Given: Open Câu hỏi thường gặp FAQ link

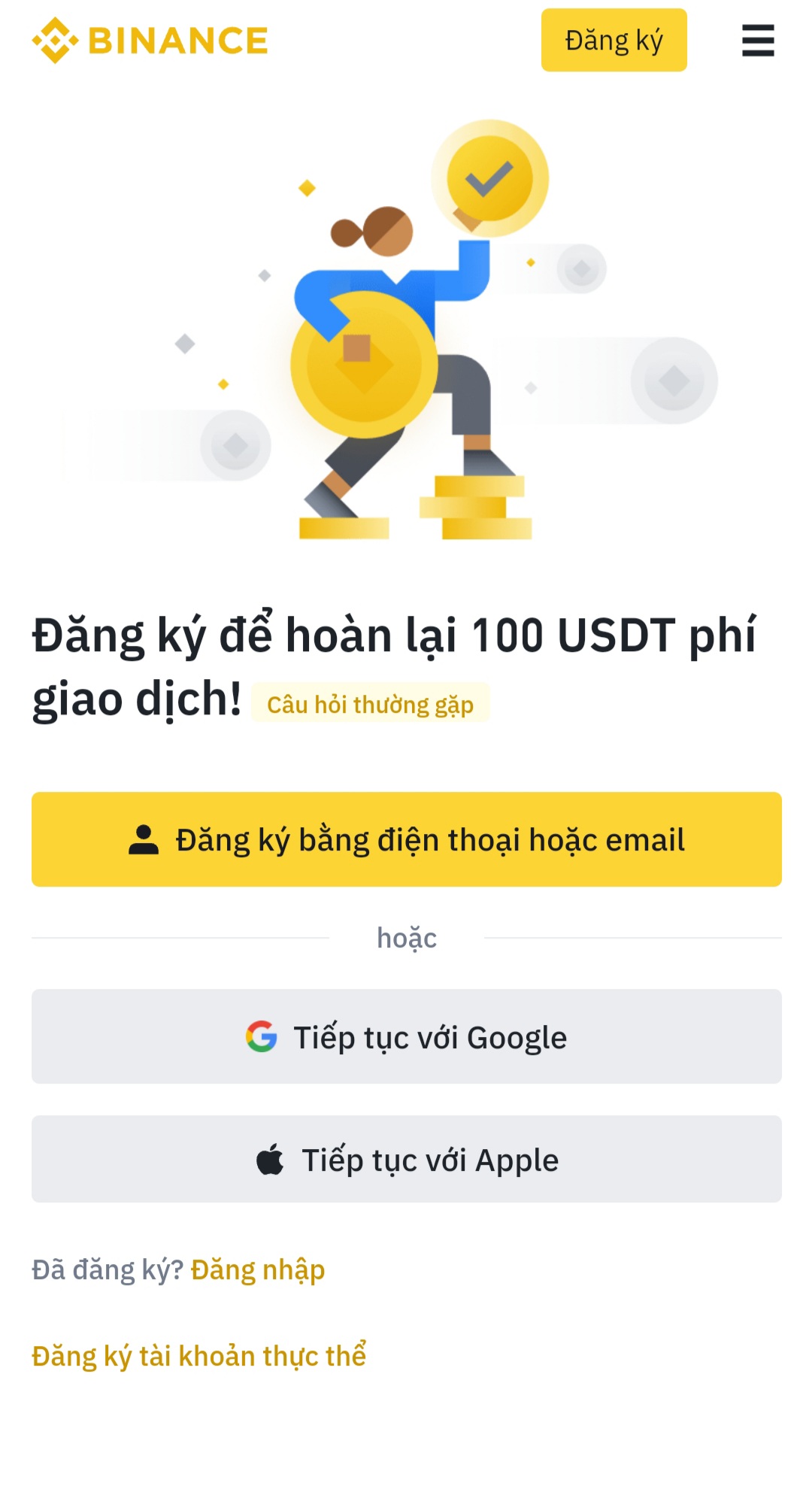Looking at the screenshot, I should [370, 704].
